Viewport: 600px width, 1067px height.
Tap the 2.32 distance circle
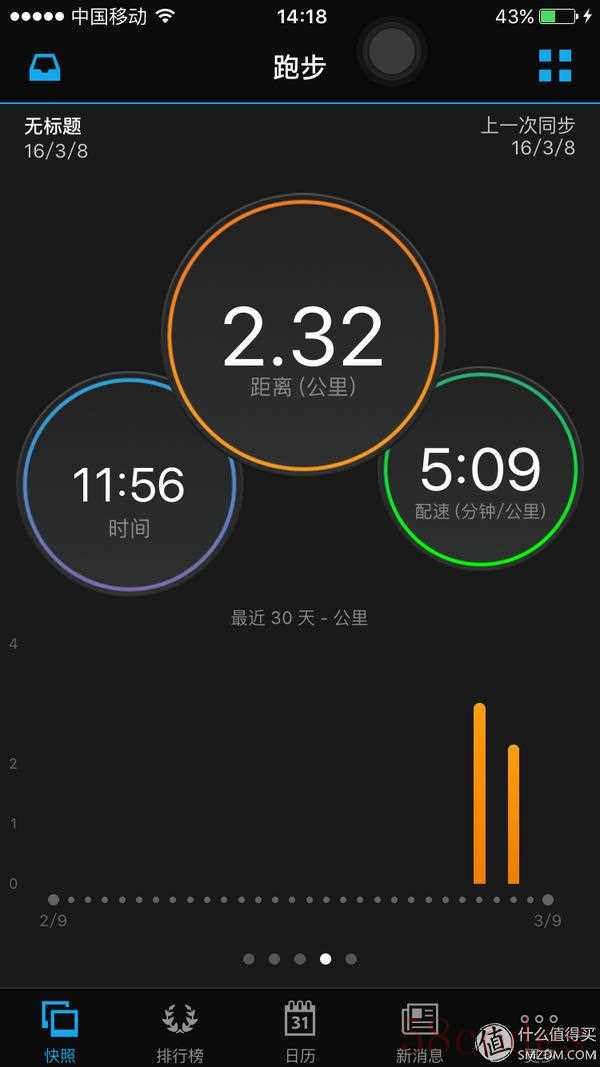(303, 335)
